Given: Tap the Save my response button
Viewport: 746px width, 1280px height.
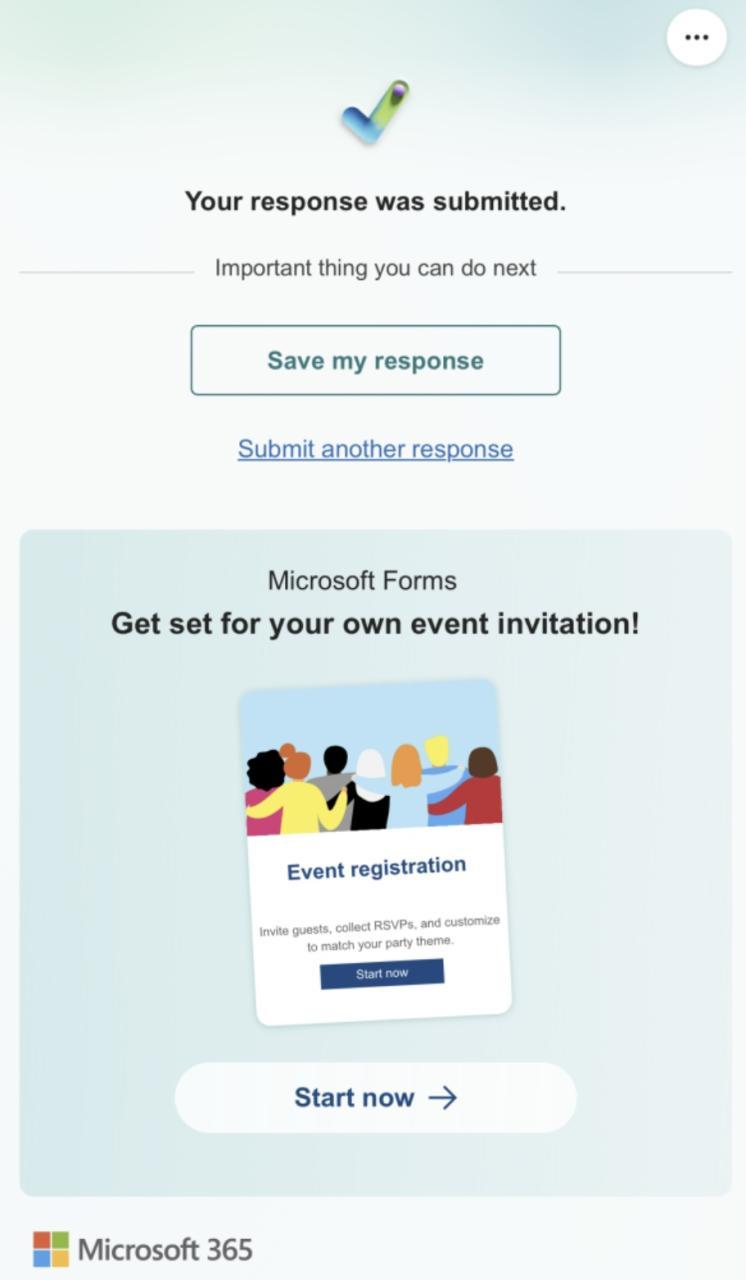Looking at the screenshot, I should [x=375, y=360].
